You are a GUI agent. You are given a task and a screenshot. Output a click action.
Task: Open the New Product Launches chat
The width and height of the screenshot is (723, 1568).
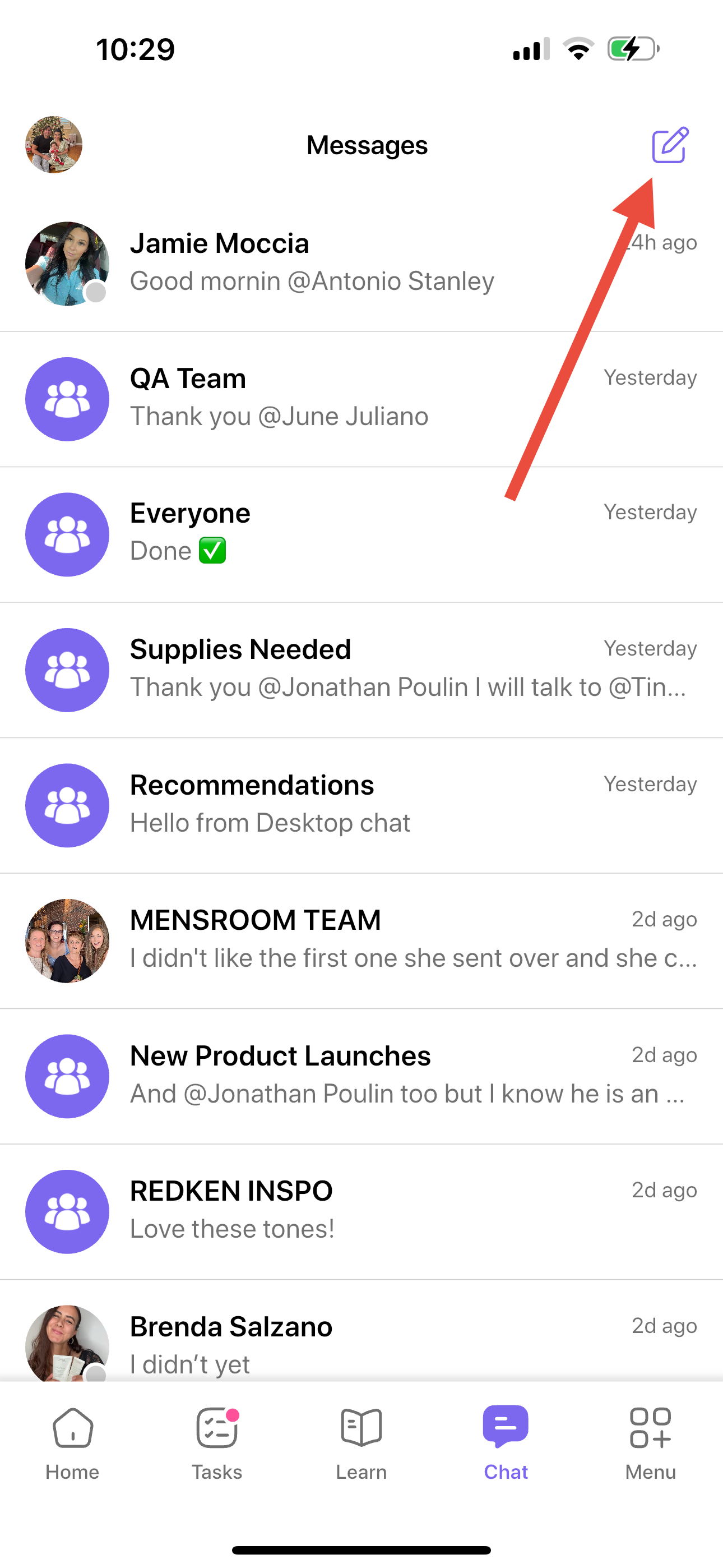361,1076
